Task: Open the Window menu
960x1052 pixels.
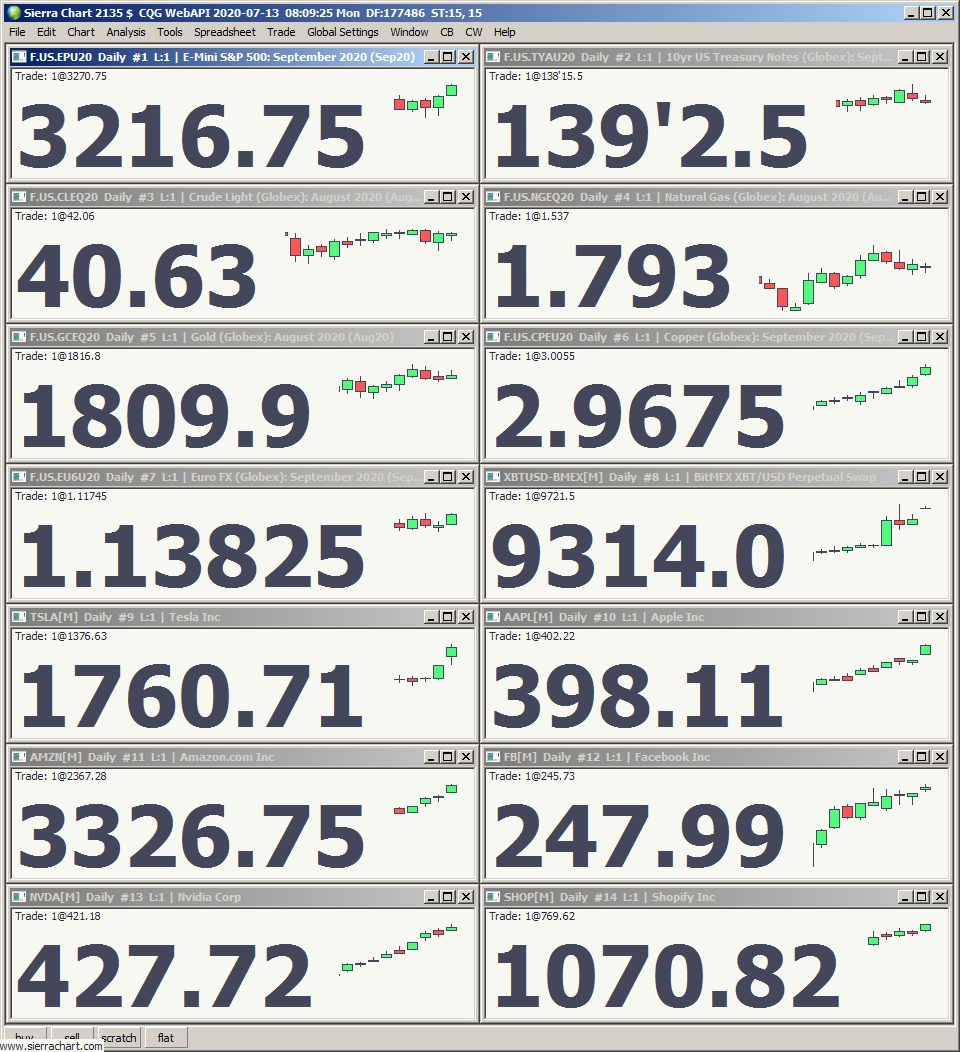Action: 409,32
